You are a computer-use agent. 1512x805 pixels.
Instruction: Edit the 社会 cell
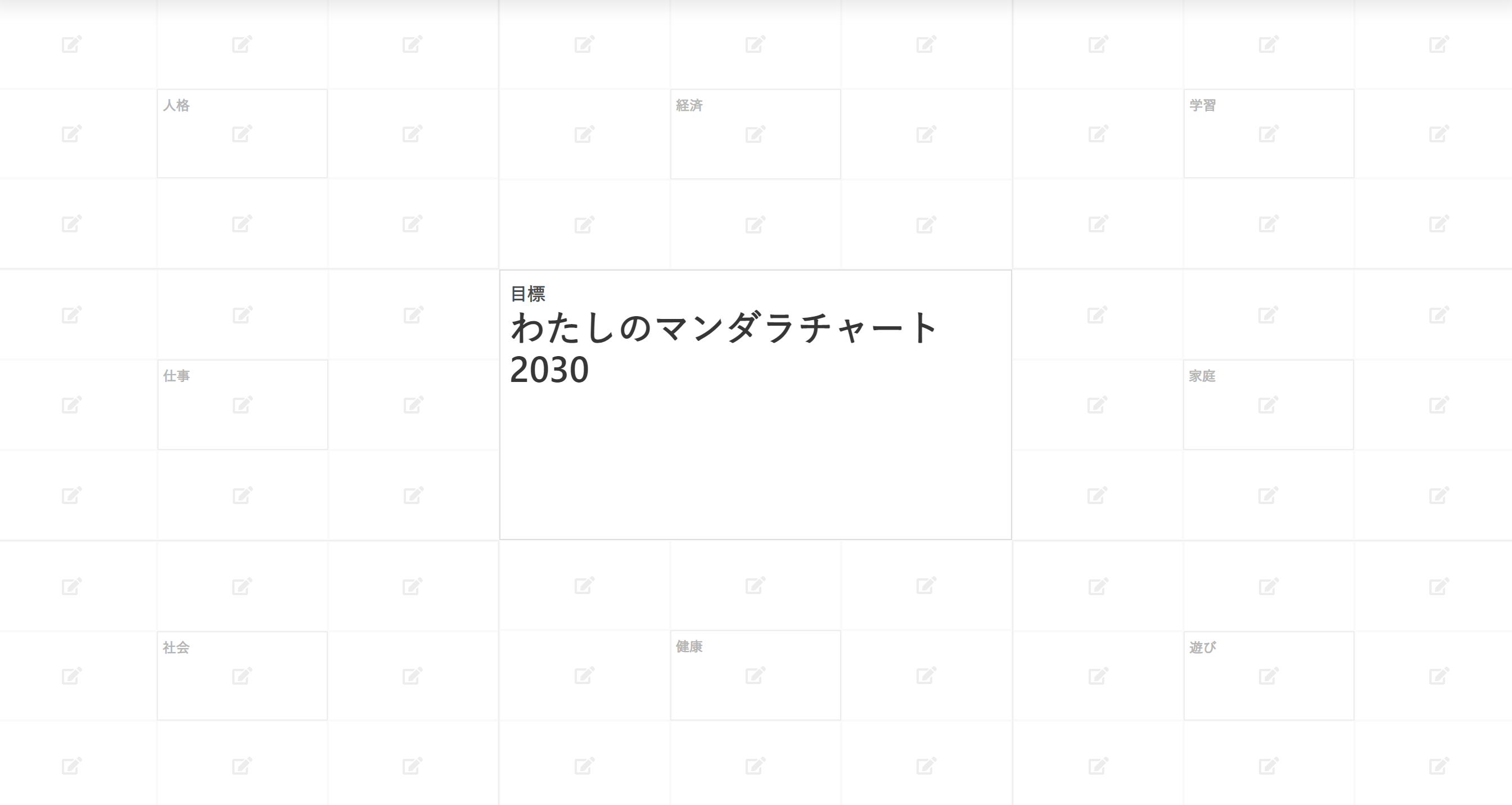coord(242,676)
